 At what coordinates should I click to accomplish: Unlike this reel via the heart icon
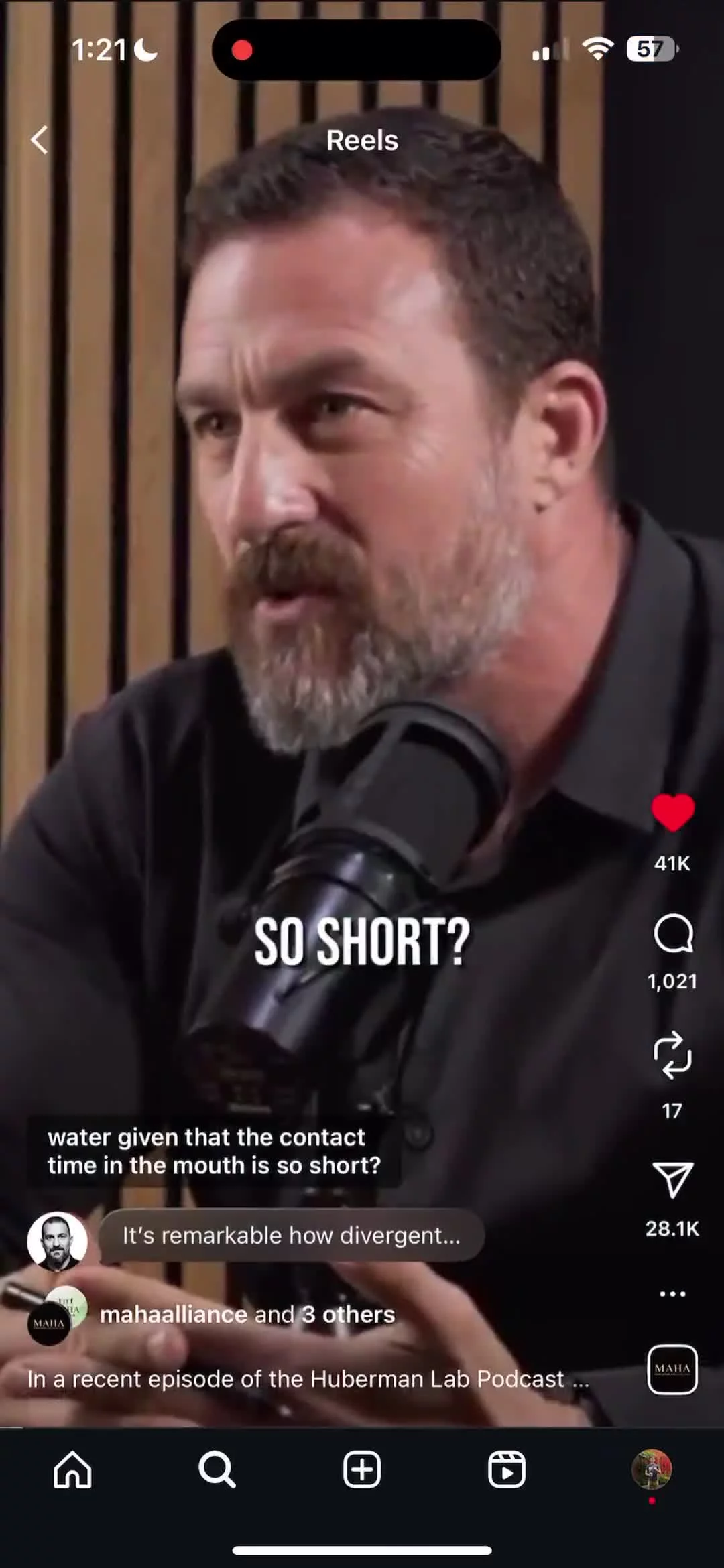[x=672, y=813]
